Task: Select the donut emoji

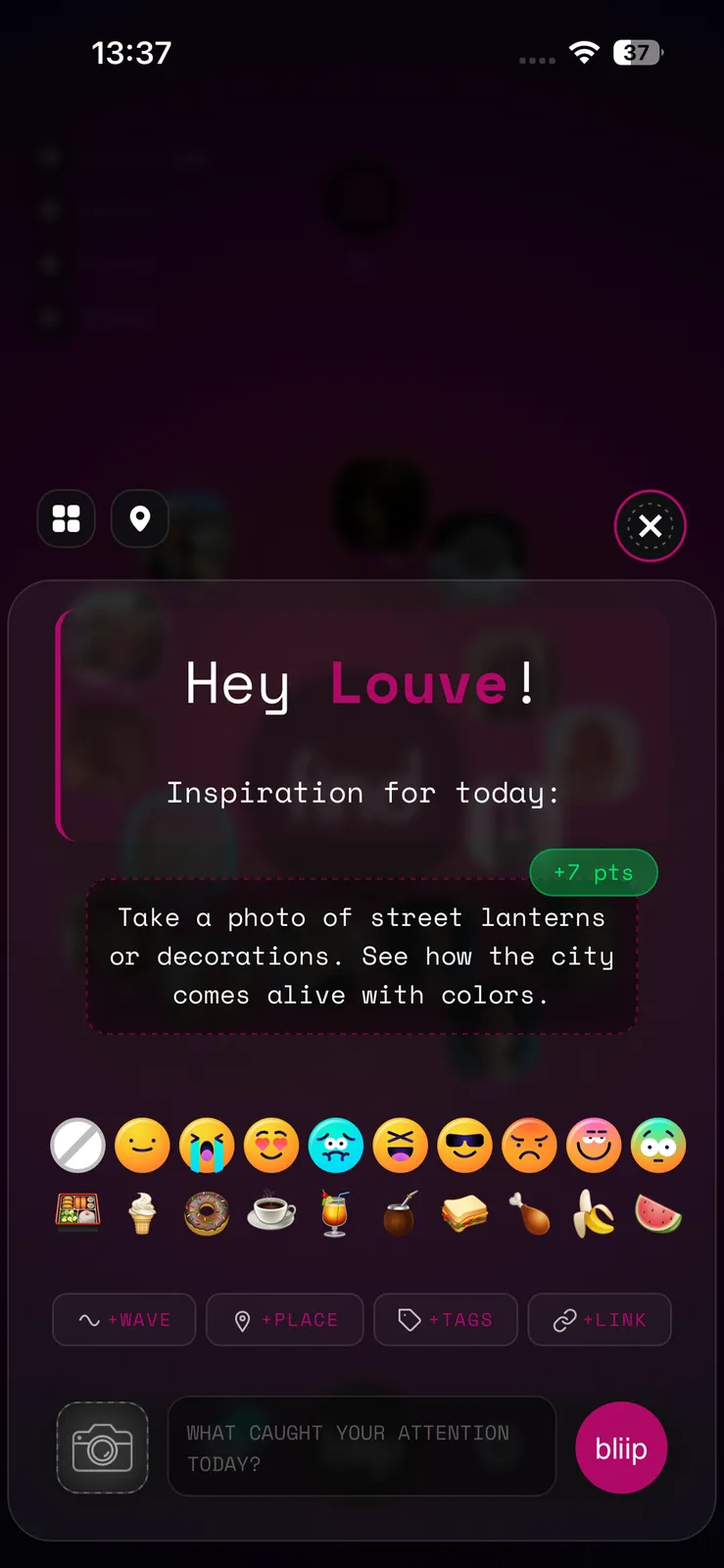Action: pos(207,1214)
